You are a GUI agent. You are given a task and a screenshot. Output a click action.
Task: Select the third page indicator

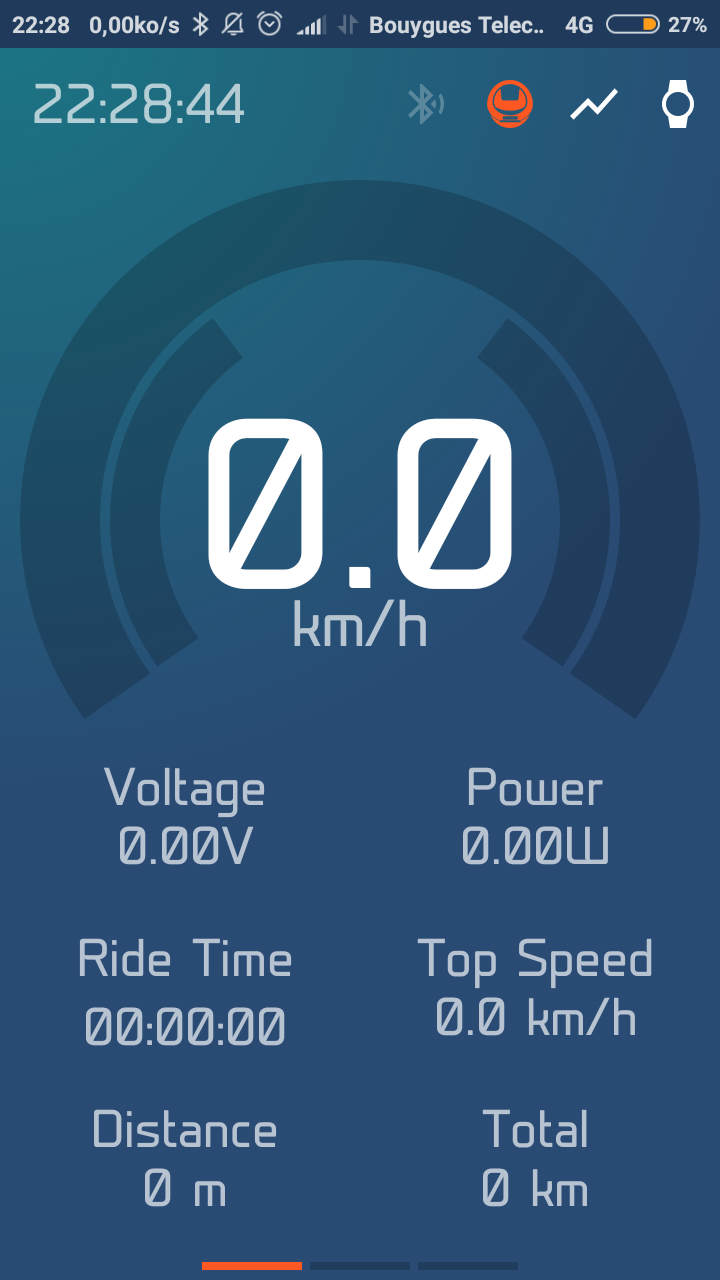(x=468, y=1266)
